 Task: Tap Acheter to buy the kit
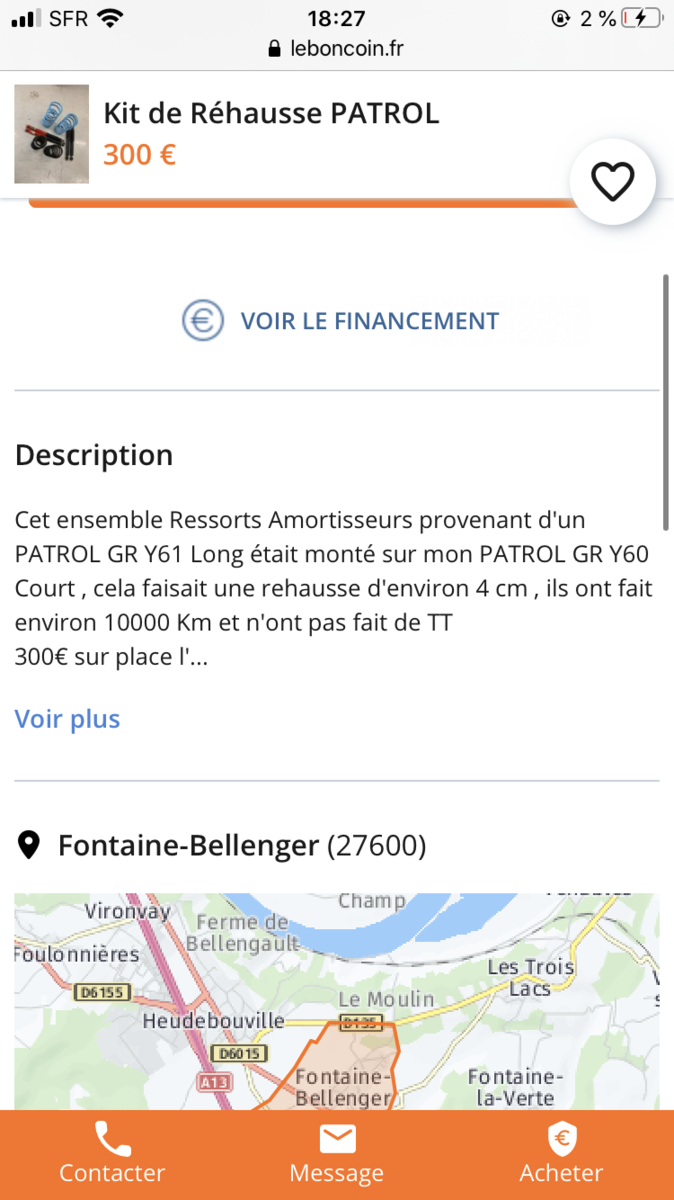[561, 1155]
